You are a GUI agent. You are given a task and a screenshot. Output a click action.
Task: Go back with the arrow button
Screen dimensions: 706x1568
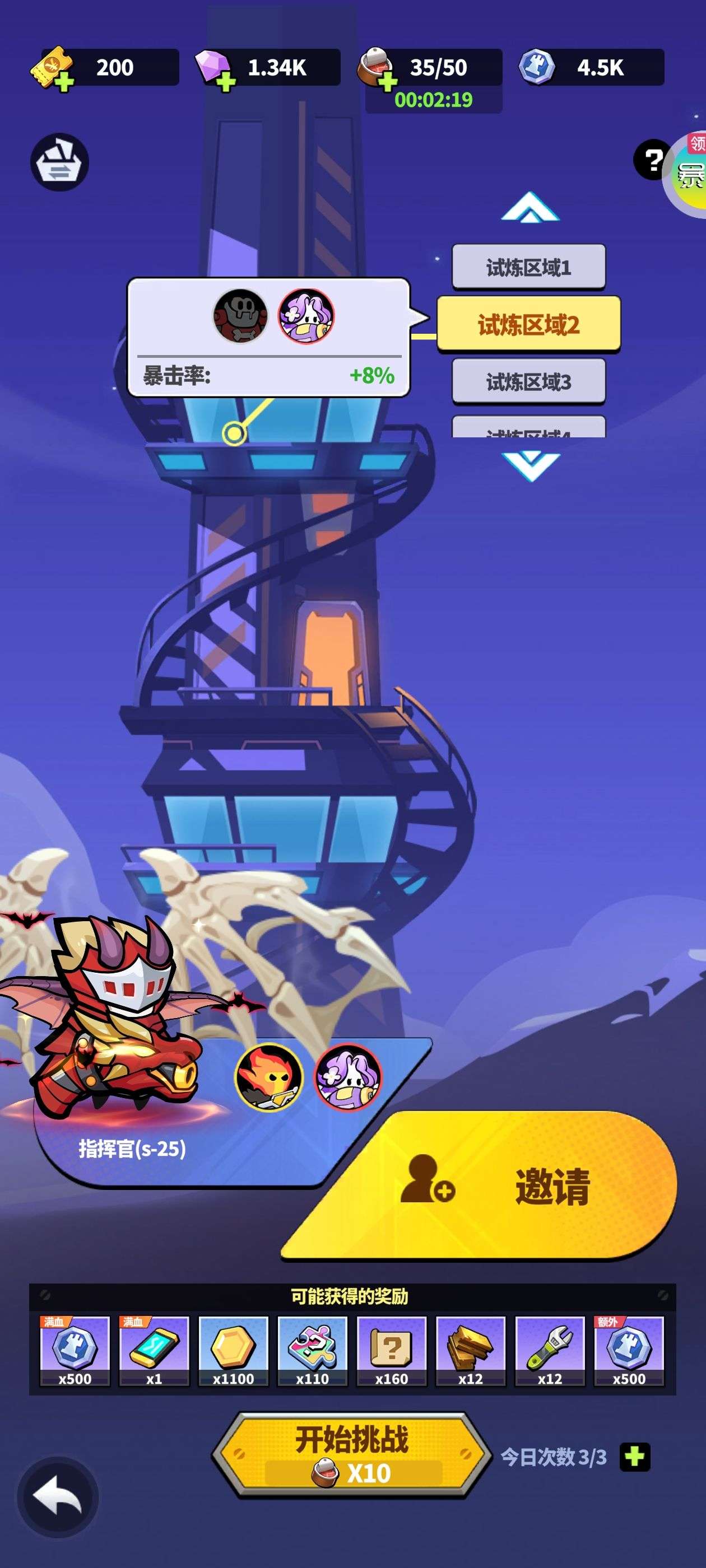pos(57,1496)
